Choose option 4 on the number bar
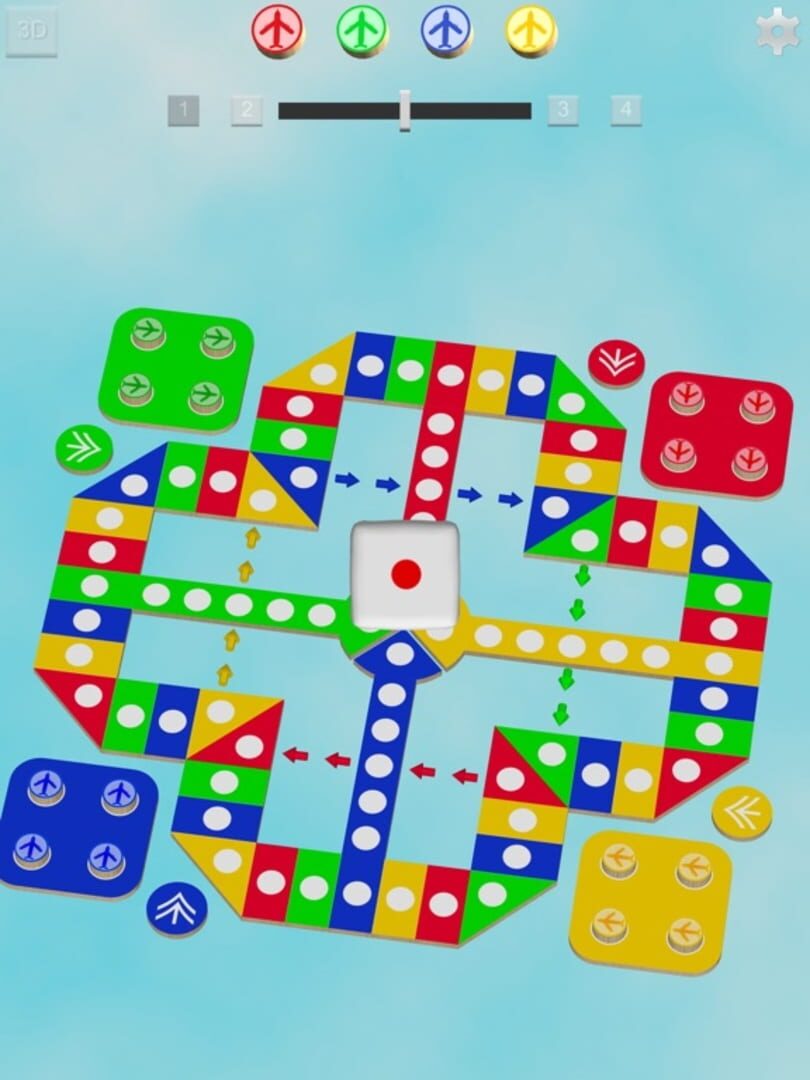This screenshot has height=1080, width=810. 626,110
